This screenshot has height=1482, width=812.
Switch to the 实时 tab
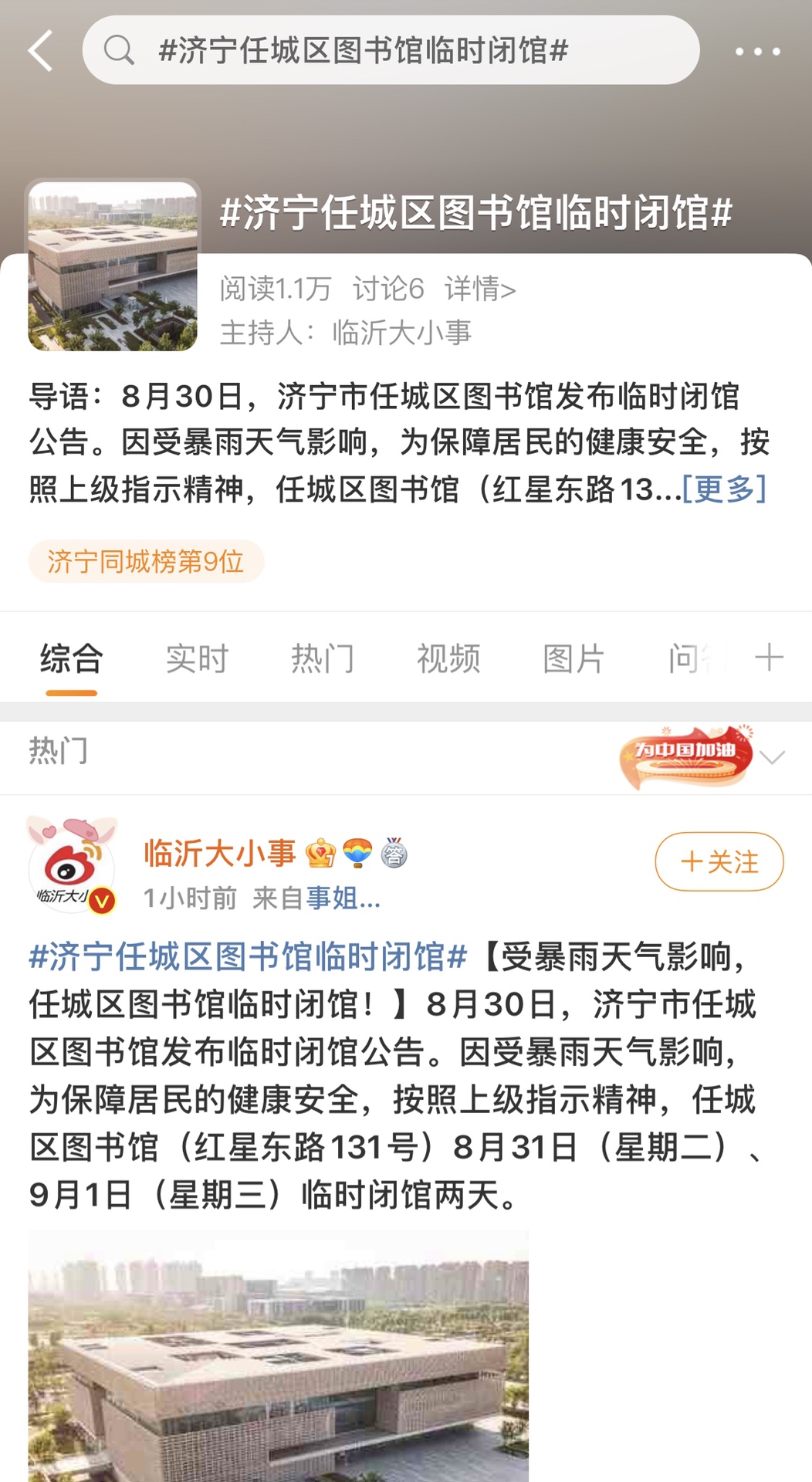point(197,659)
